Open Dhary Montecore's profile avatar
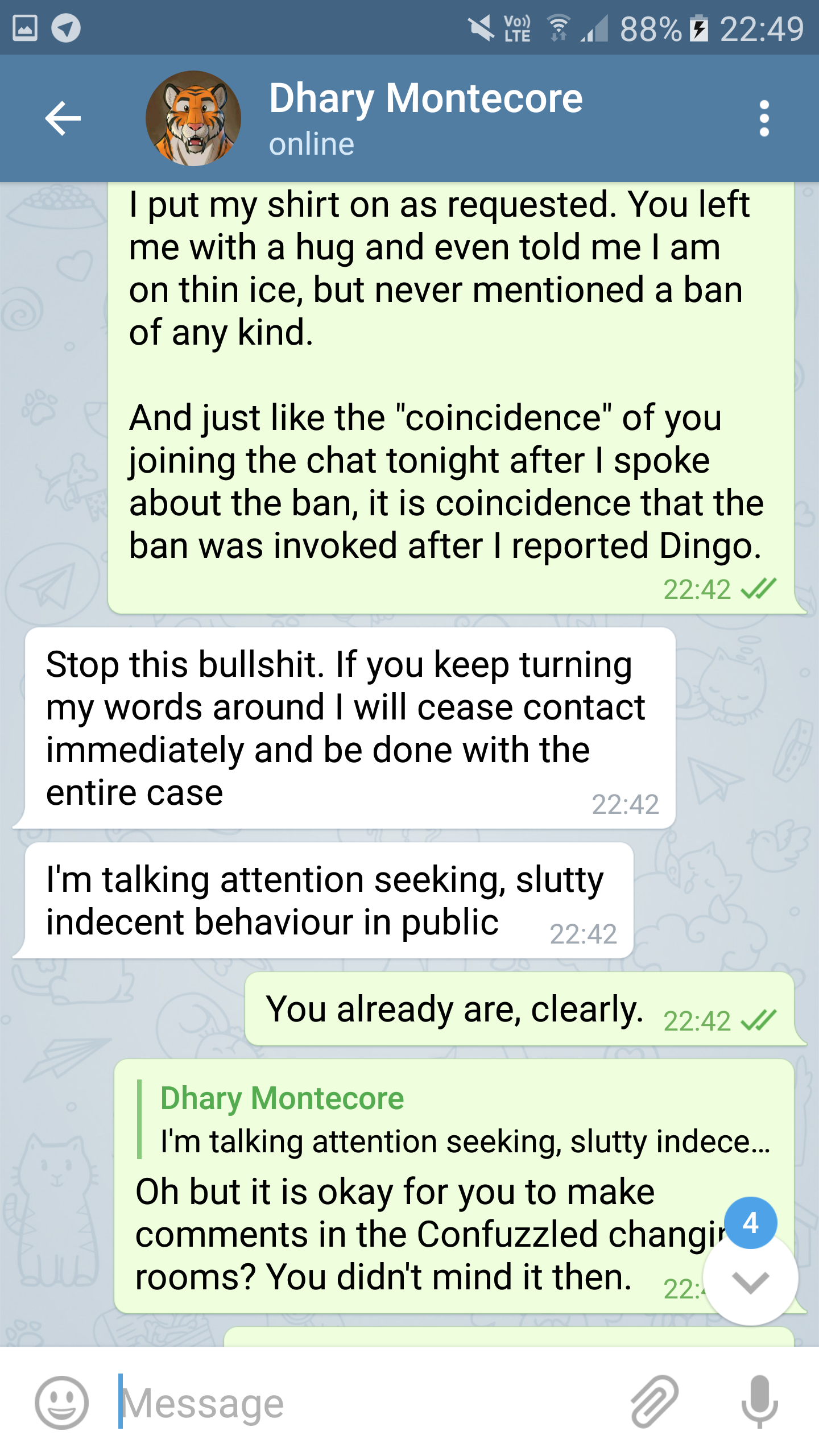This screenshot has height=1456, width=819. [x=193, y=118]
